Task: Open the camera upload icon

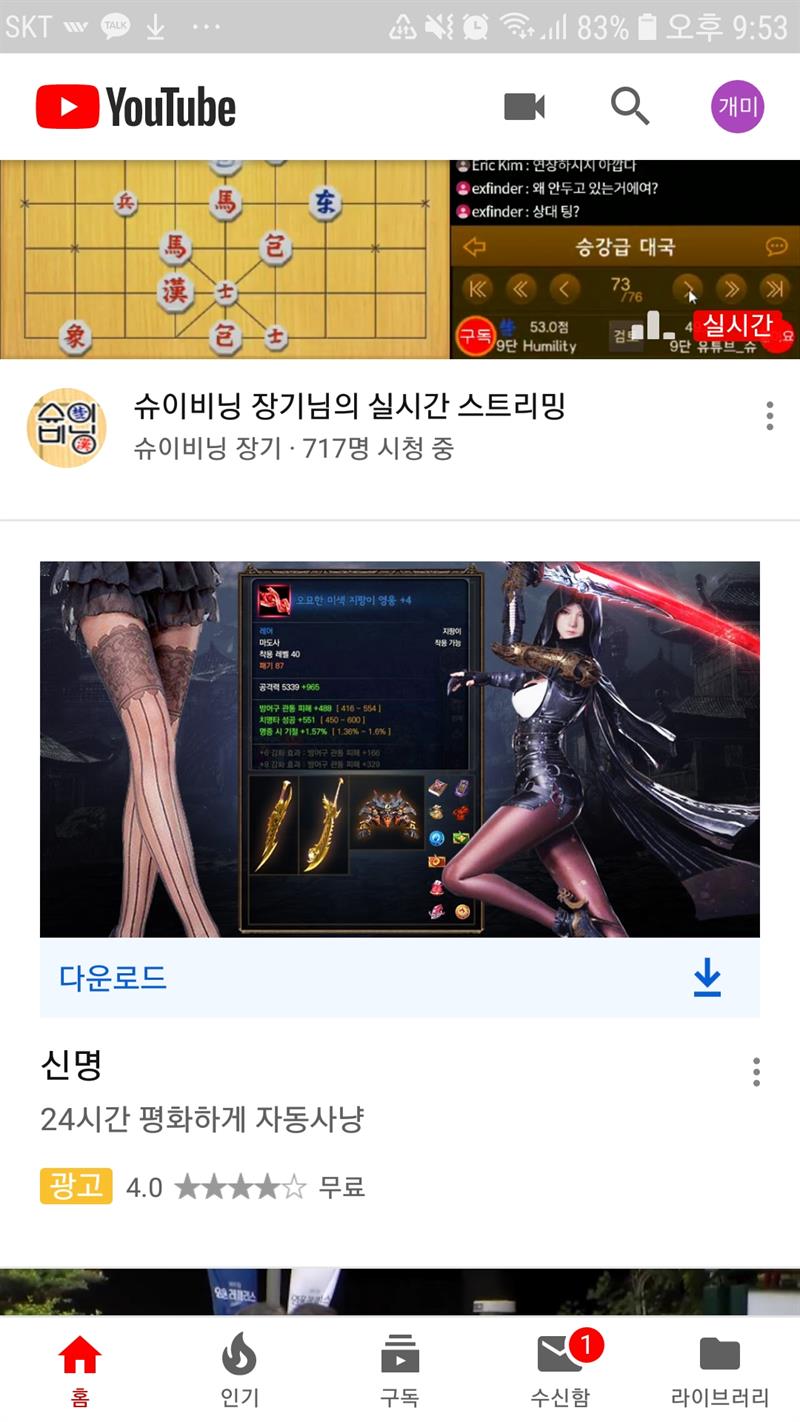Action: click(x=524, y=107)
